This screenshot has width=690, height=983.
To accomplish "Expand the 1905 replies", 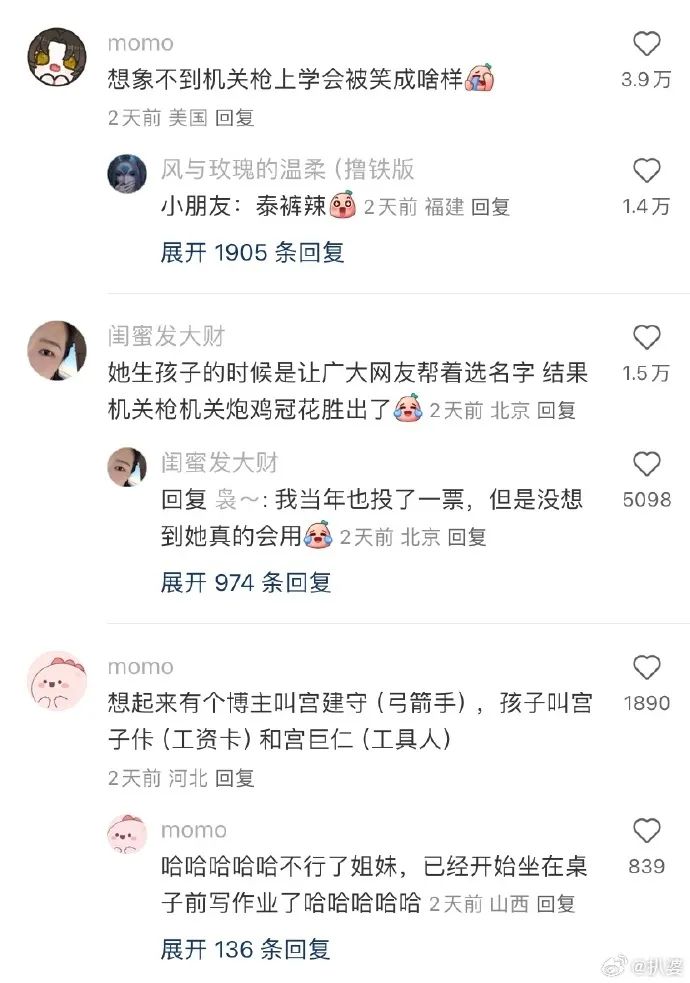I will [252, 252].
